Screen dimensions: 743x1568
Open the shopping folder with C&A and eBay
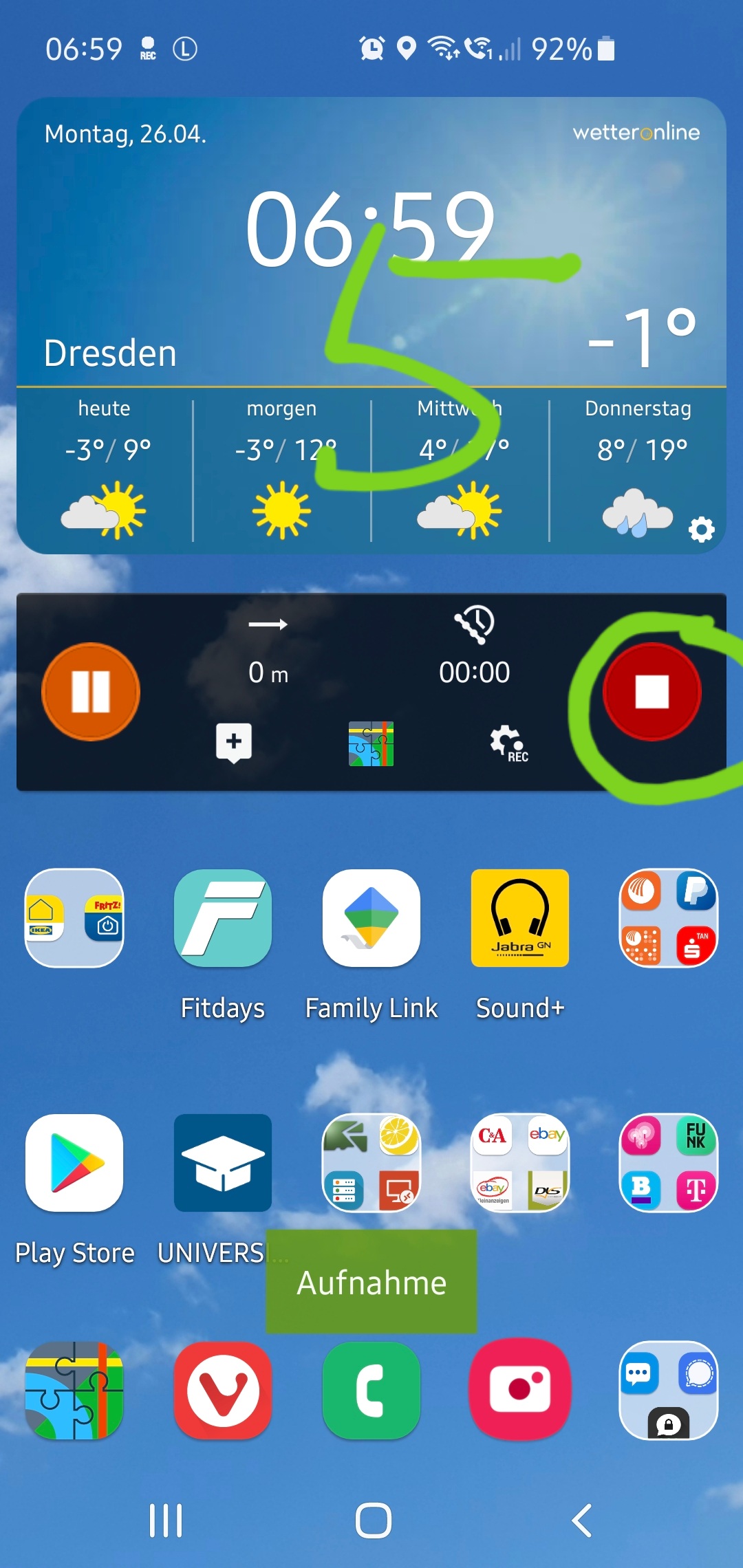pyautogui.click(x=520, y=1163)
